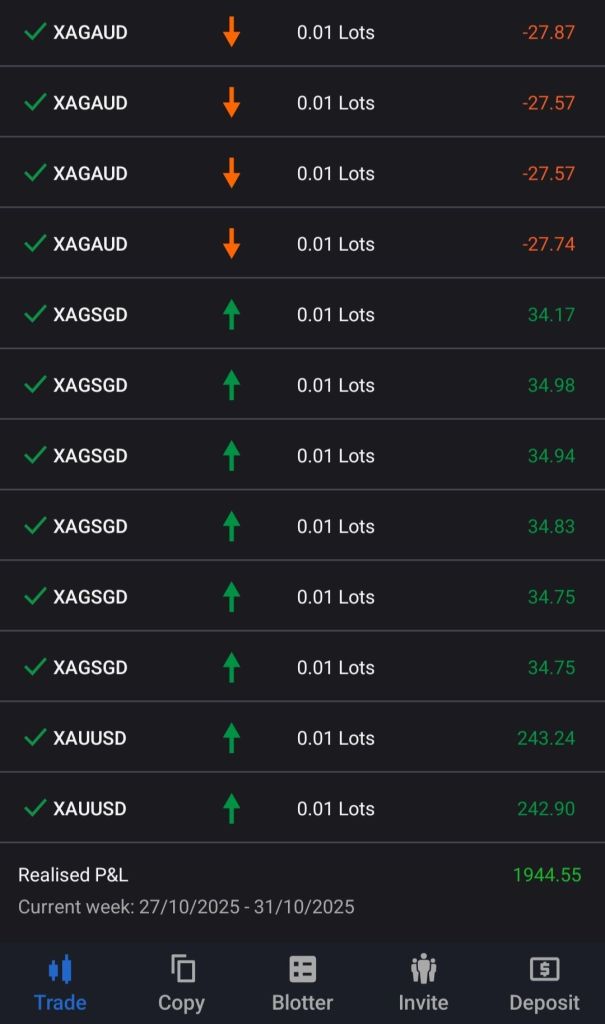View details of XAGSGD trade at 34.83
This screenshot has height=1024, width=605.
(x=302, y=526)
